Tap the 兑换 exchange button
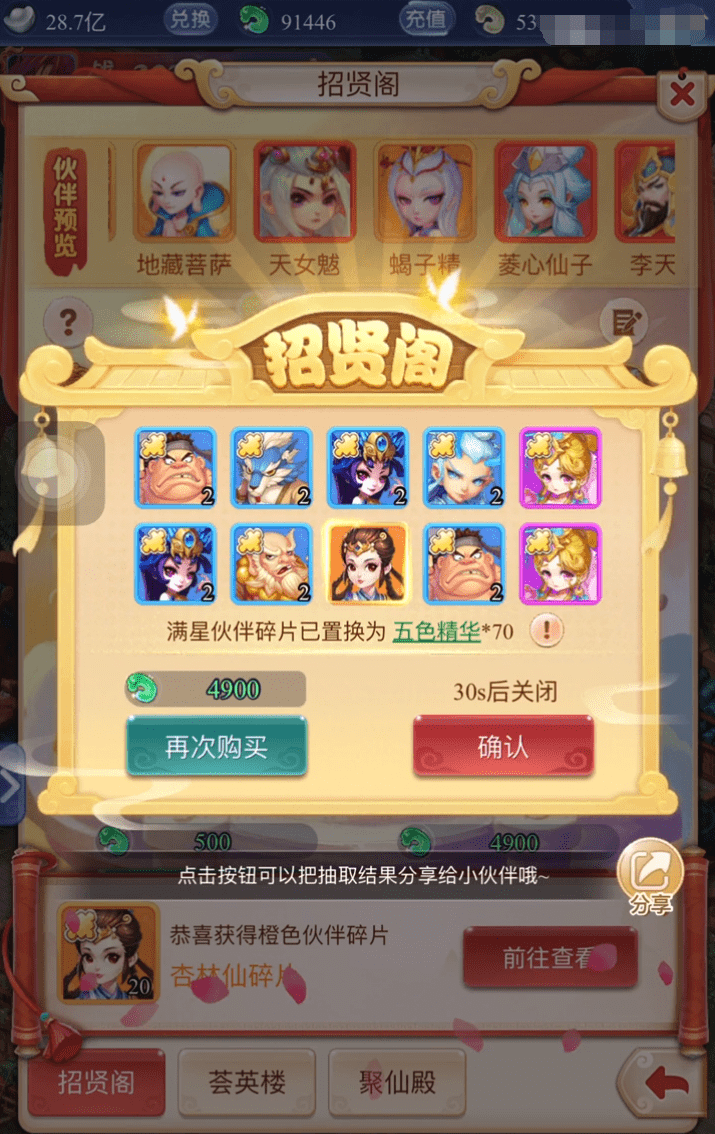715x1134 pixels. point(190,19)
